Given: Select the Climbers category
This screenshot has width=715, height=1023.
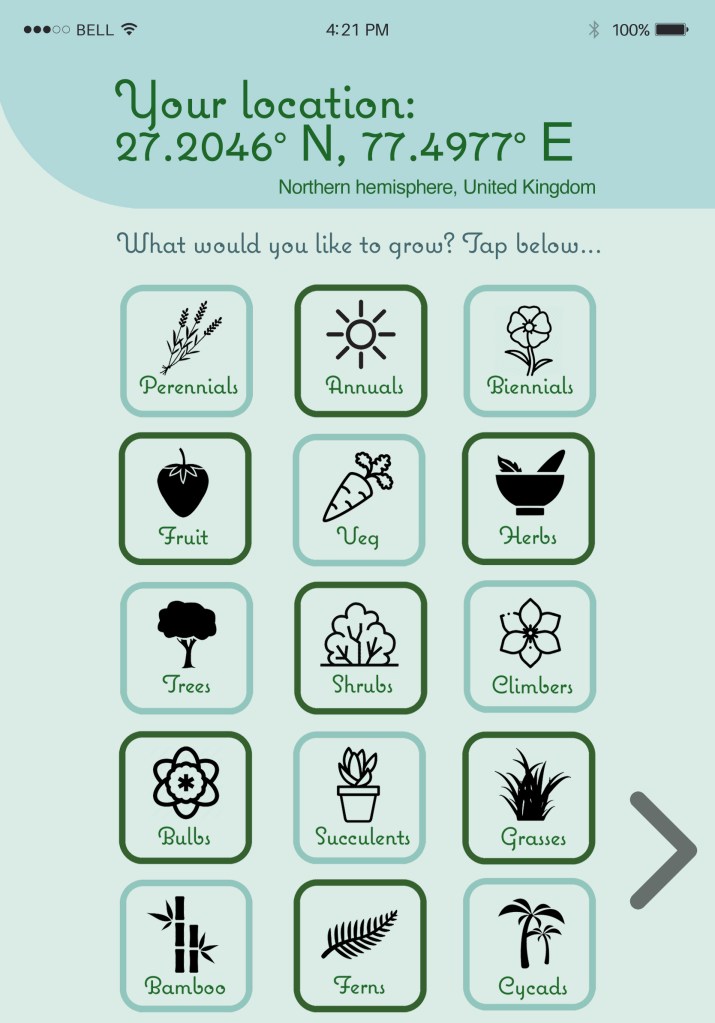Looking at the screenshot, I should click(530, 648).
